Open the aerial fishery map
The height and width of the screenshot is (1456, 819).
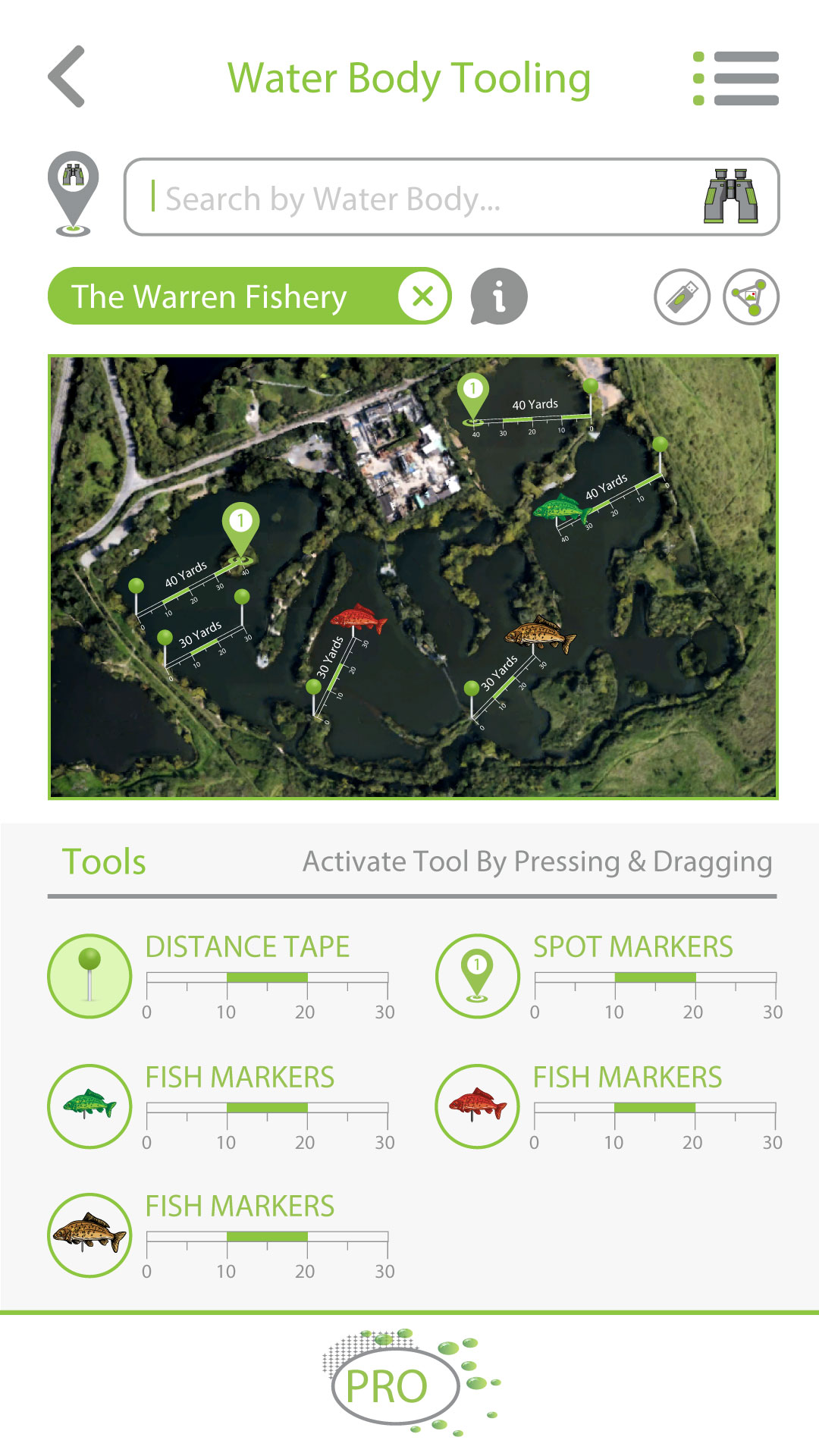pos(413,576)
